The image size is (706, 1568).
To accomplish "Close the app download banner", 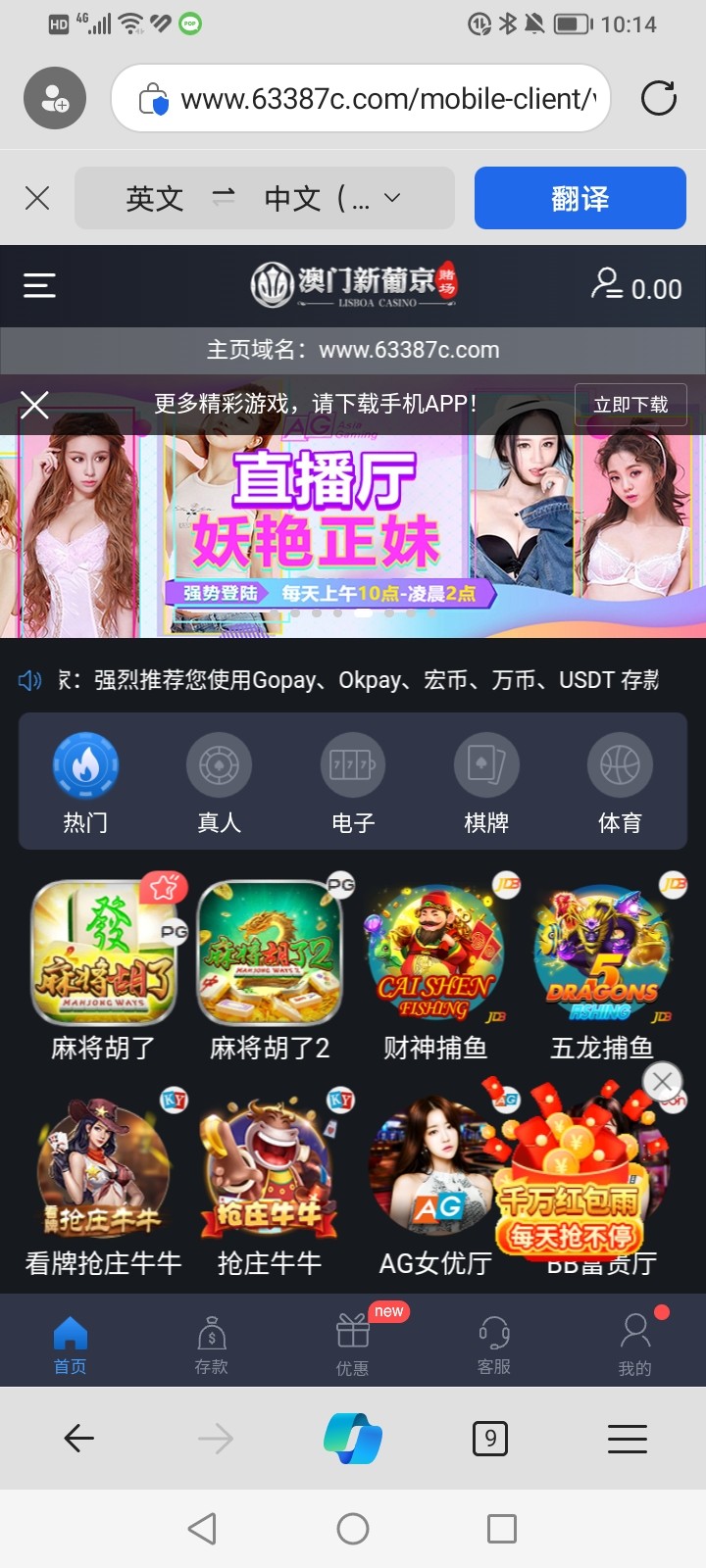I will pyautogui.click(x=35, y=405).
